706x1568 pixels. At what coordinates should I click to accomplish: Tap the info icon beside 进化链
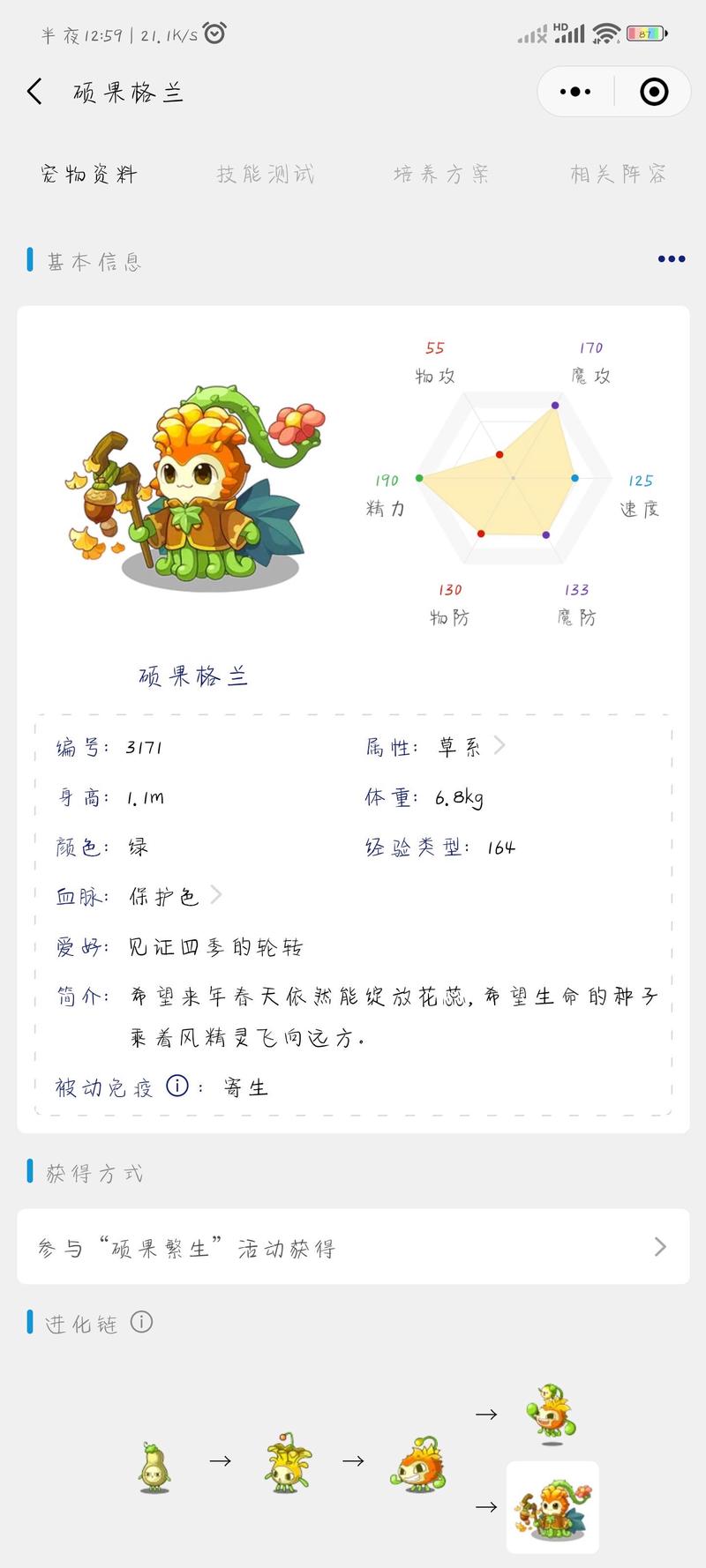pyautogui.click(x=141, y=1322)
